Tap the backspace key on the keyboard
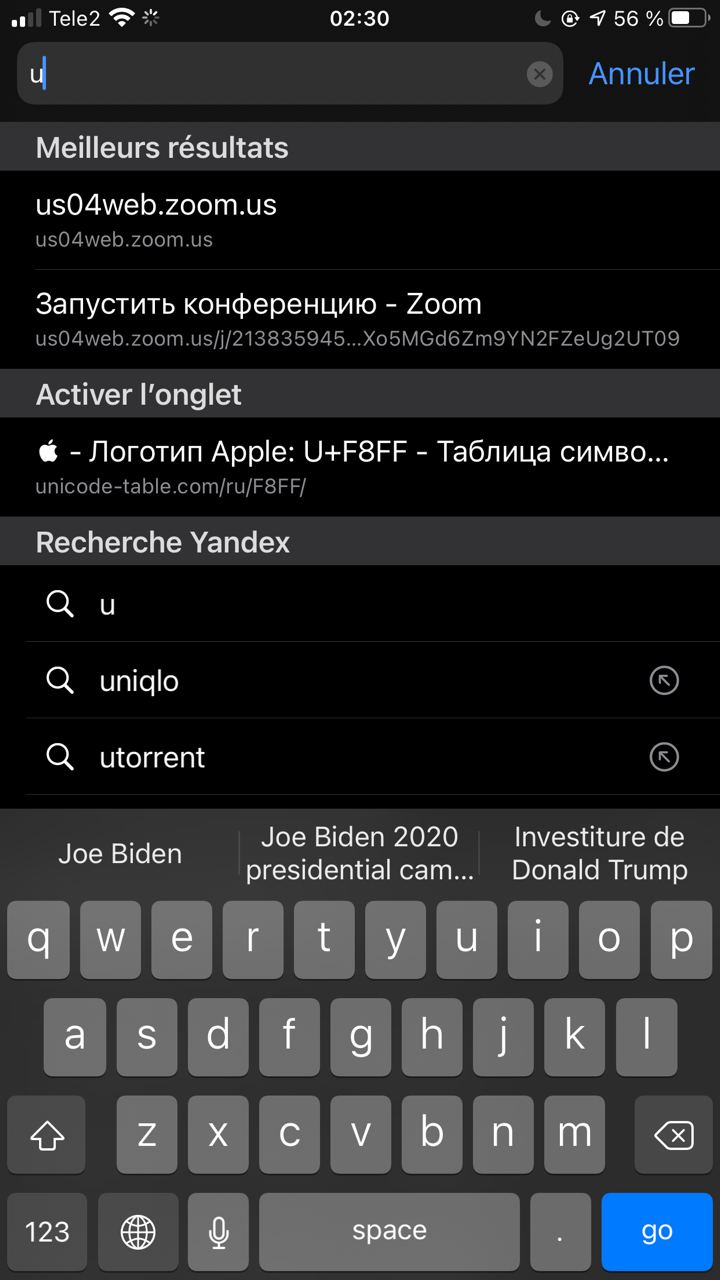Screen dimensions: 720x1280 pos(673,1135)
